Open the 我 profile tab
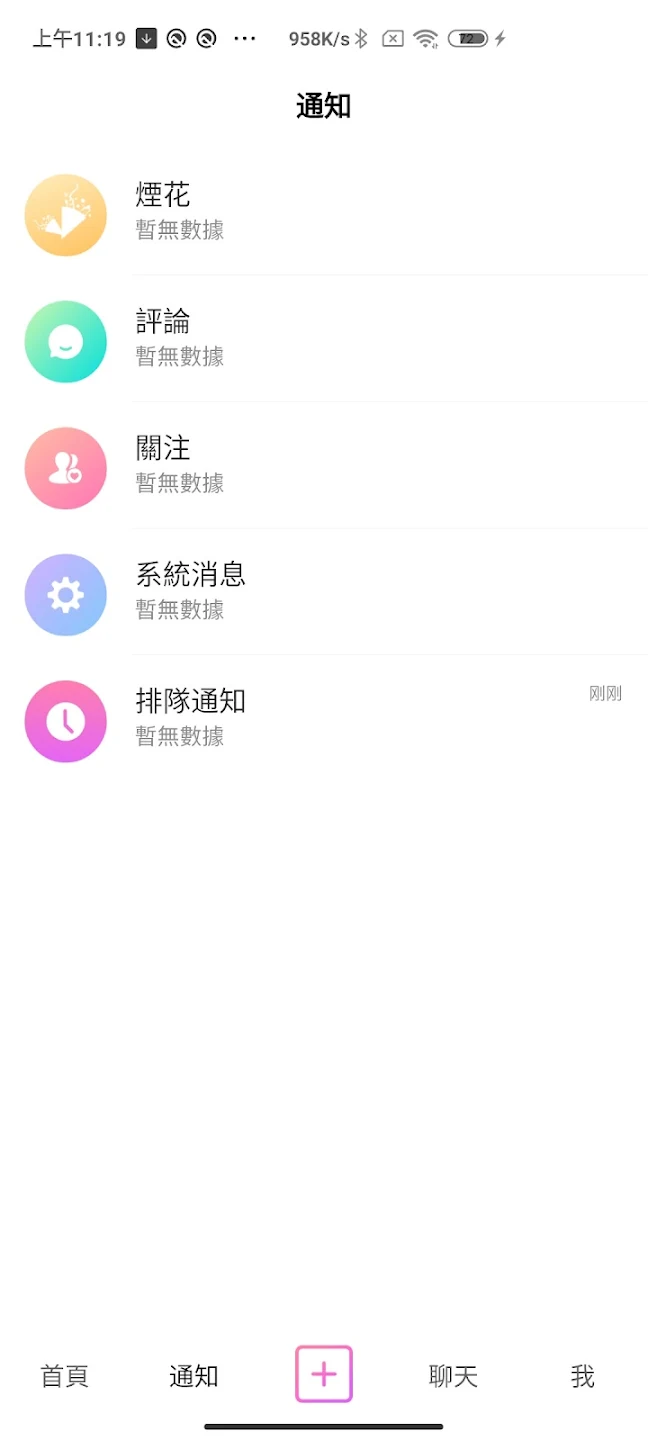This screenshot has height=1440, width=648. pyautogui.click(x=583, y=1376)
